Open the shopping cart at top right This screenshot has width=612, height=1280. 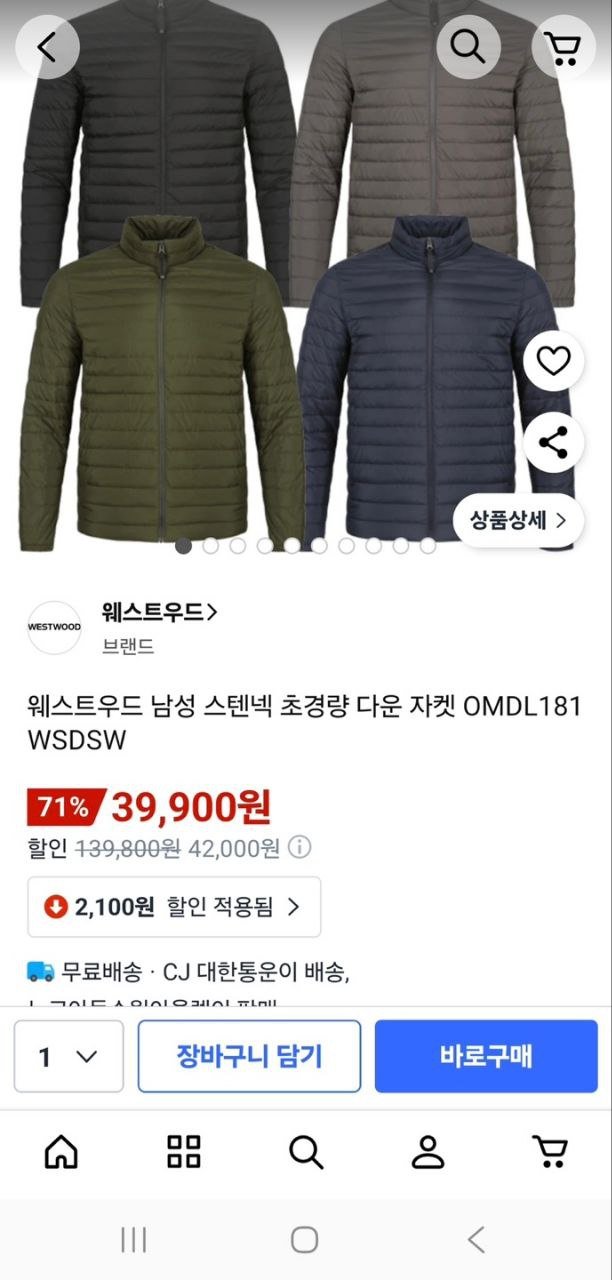point(563,47)
